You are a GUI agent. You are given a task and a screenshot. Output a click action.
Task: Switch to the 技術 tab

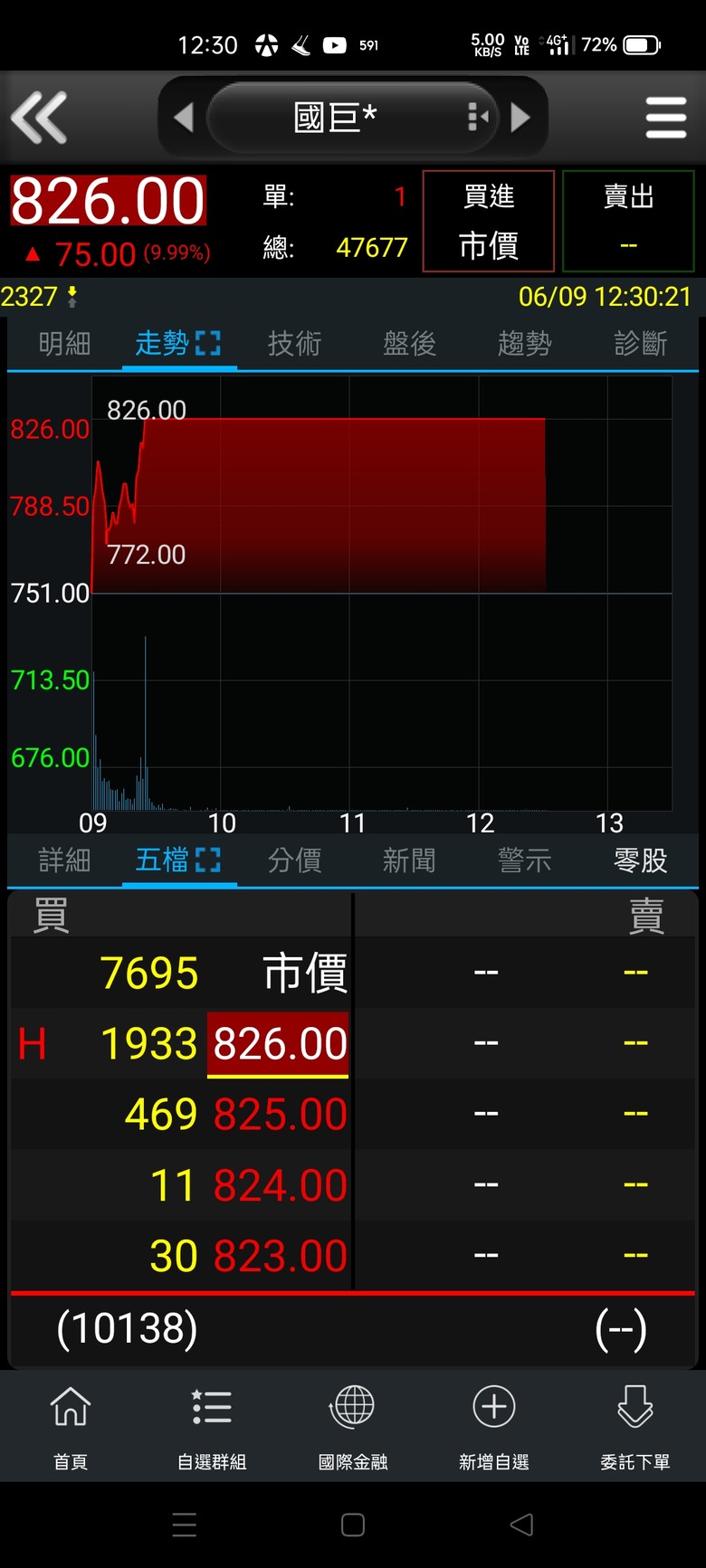pos(294,343)
